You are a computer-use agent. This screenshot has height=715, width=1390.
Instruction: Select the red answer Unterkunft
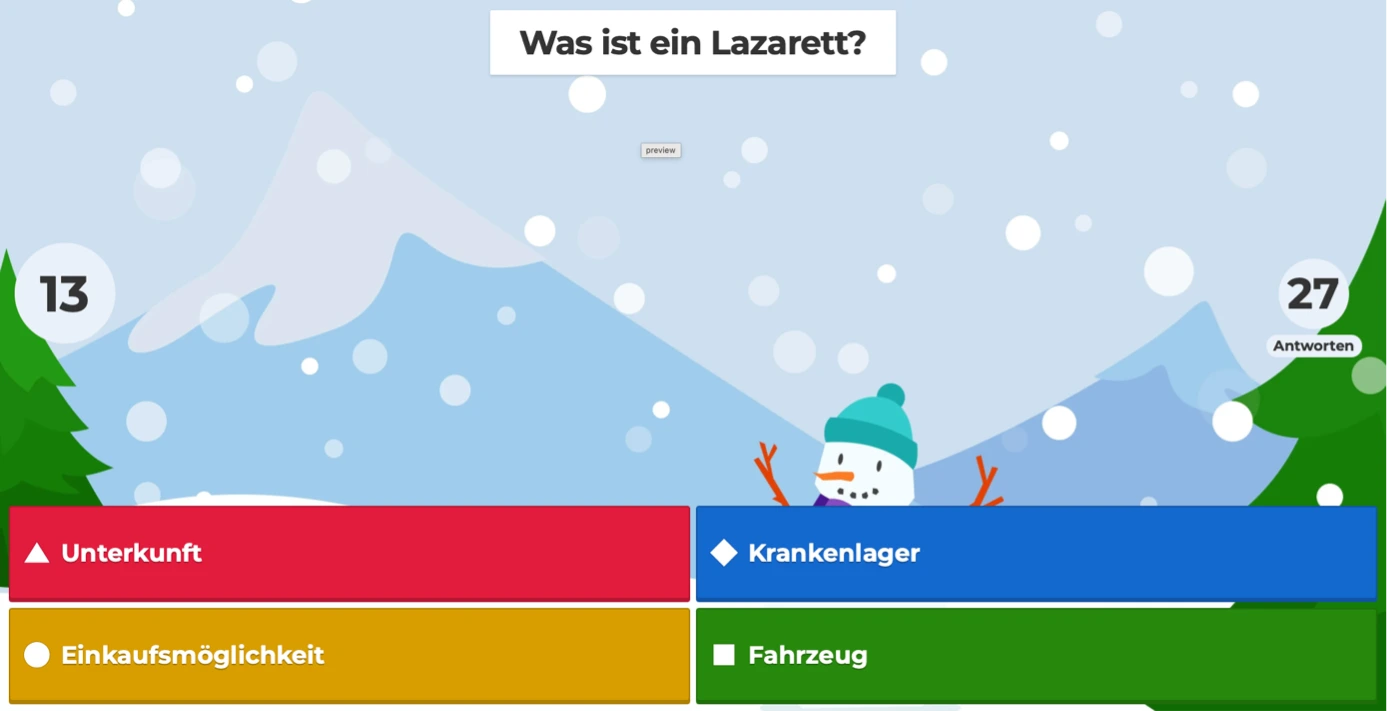coord(349,553)
